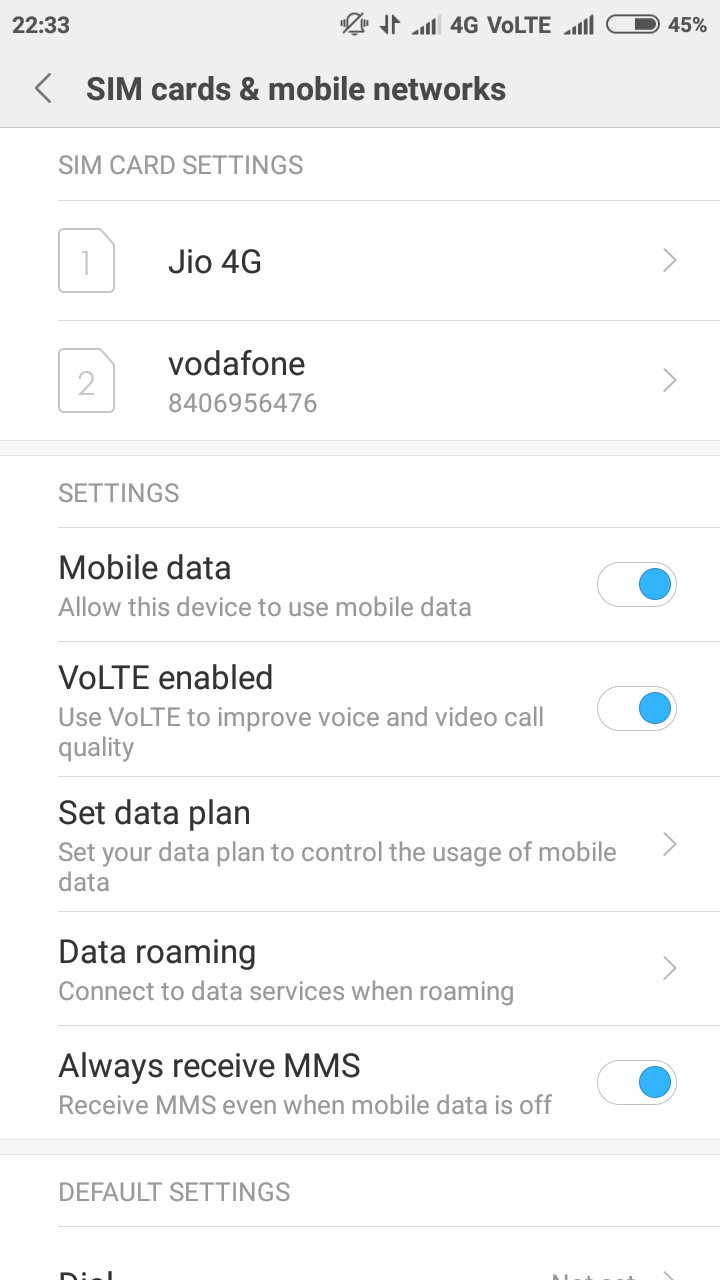This screenshot has width=720, height=1280.
Task: Go back from SIM cards & mobile networks
Action: pyautogui.click(x=43, y=89)
